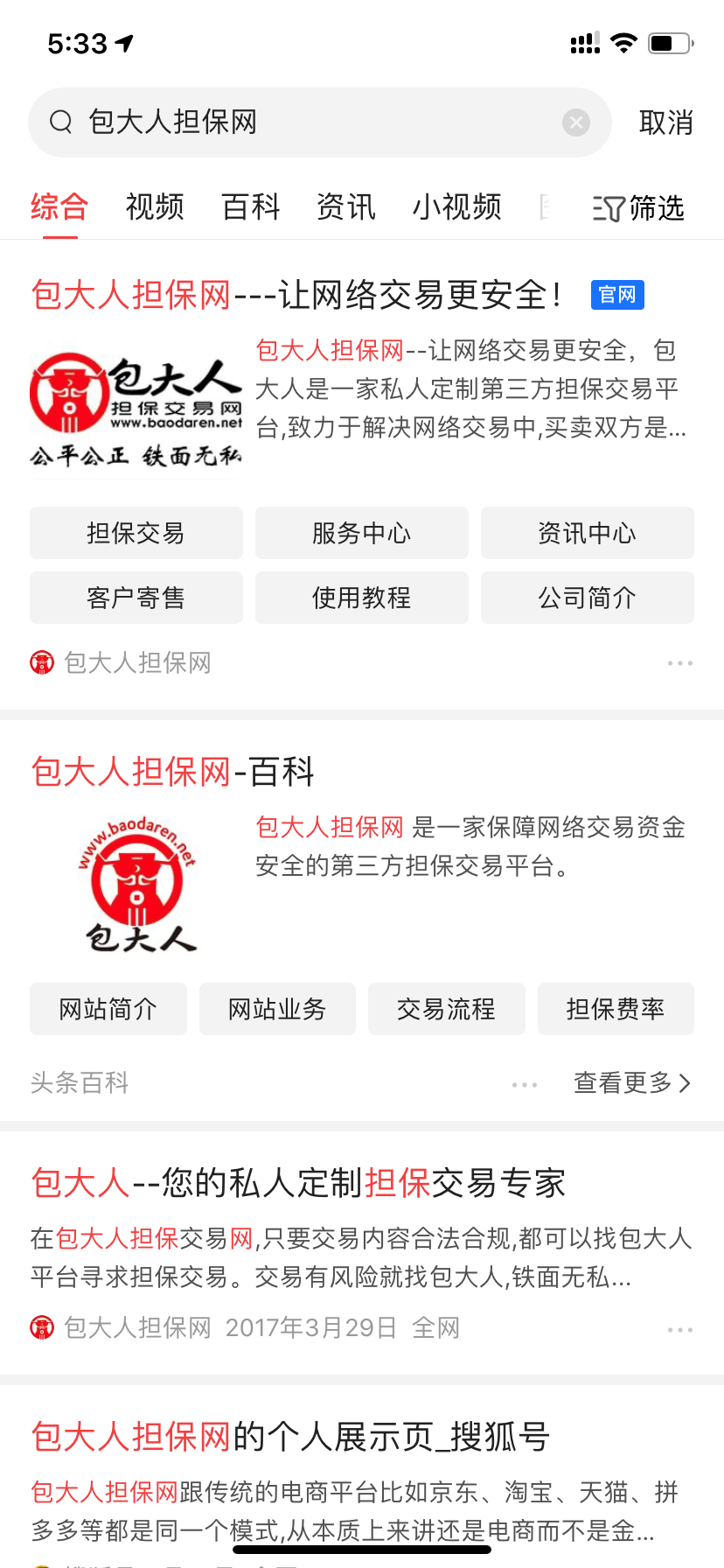View the 担保费率 section

click(615, 1009)
